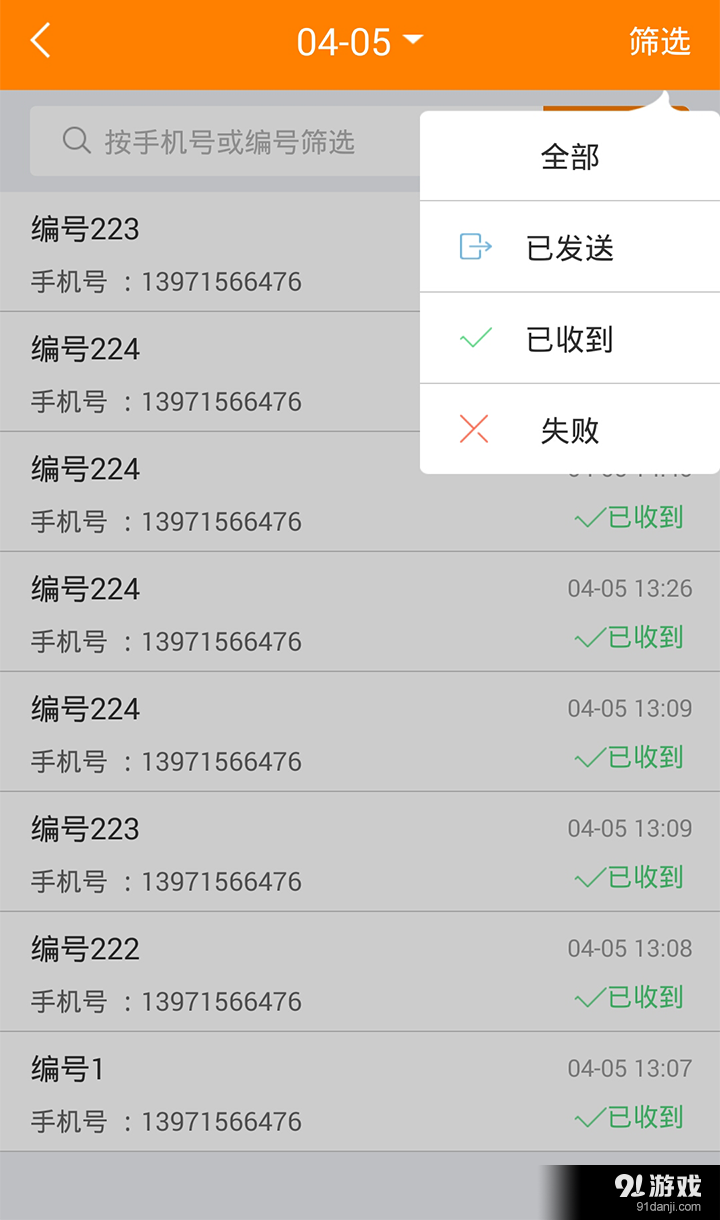The height and width of the screenshot is (1220, 720).
Task: Click the green checkmark icon beside 已收到
Action: (474, 338)
